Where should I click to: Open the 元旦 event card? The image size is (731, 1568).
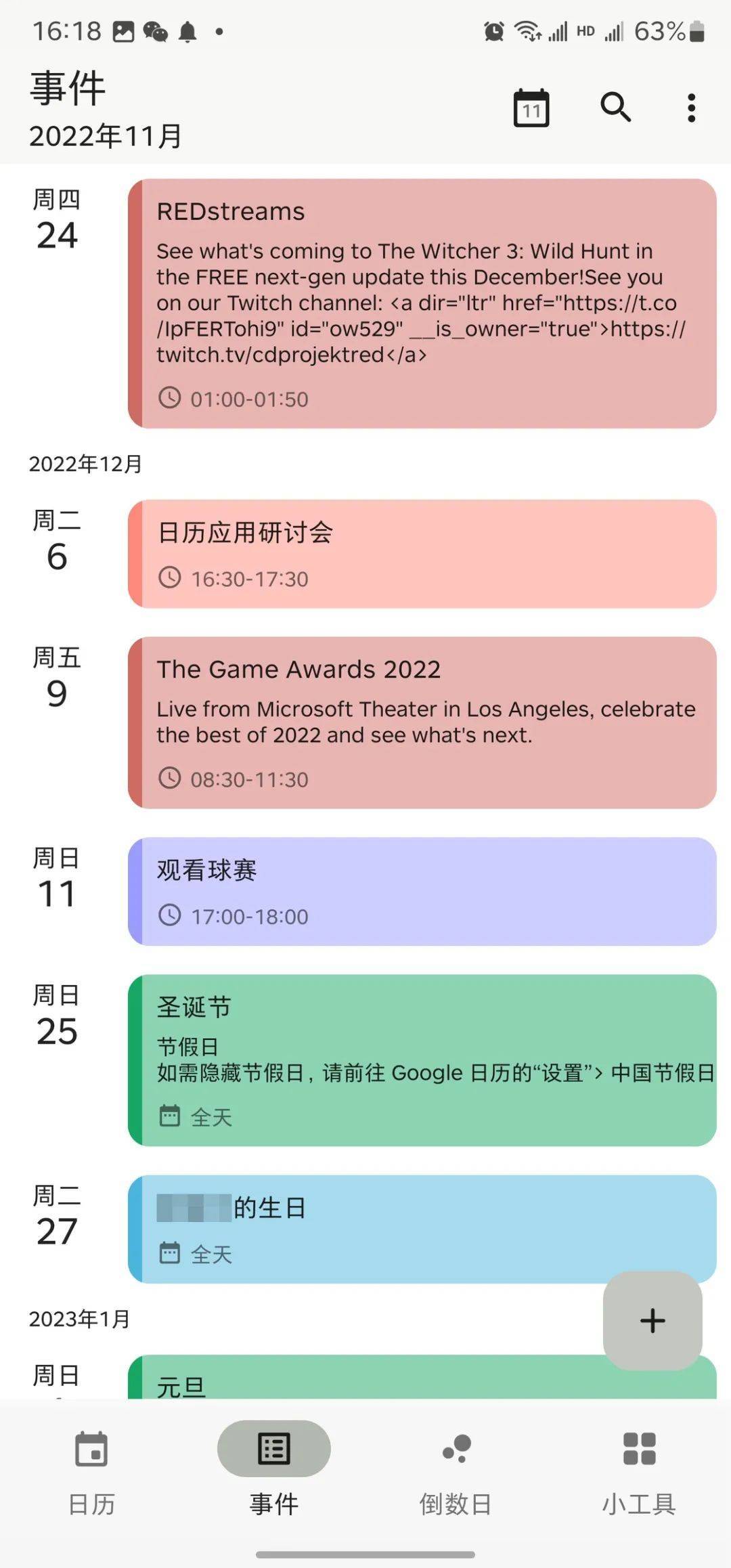[365, 1376]
